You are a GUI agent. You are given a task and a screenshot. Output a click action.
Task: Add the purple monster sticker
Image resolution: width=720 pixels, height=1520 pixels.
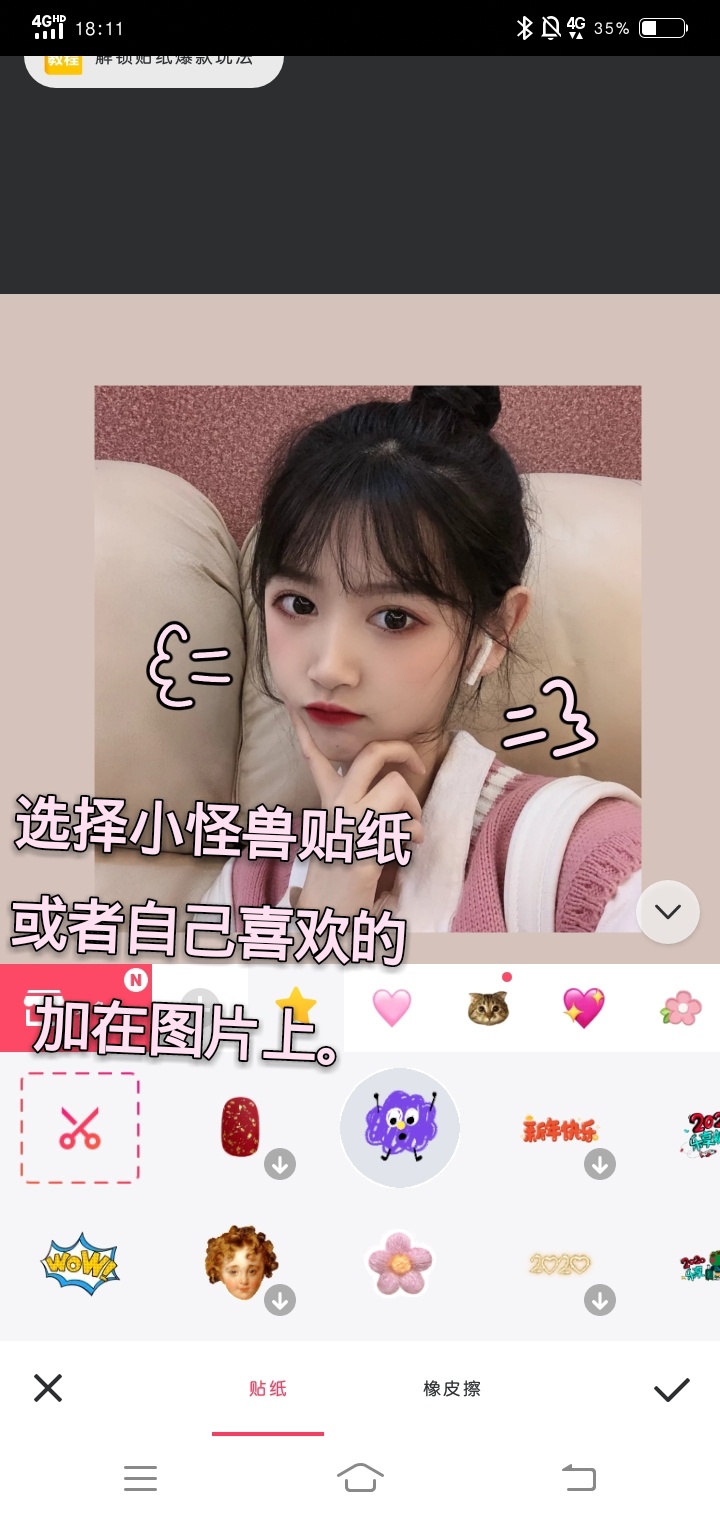[x=400, y=1128]
